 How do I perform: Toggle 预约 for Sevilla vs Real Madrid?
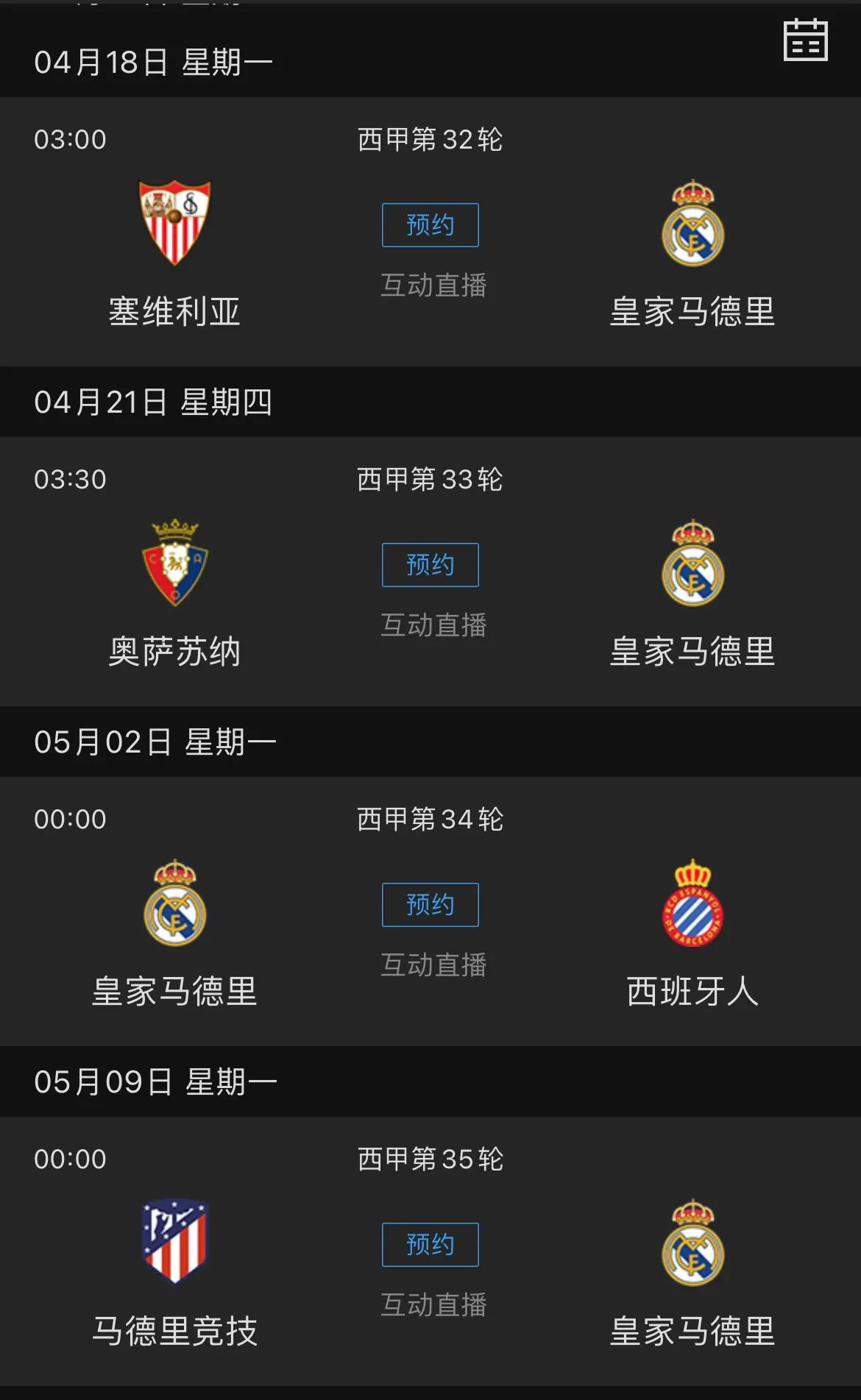pos(430,224)
